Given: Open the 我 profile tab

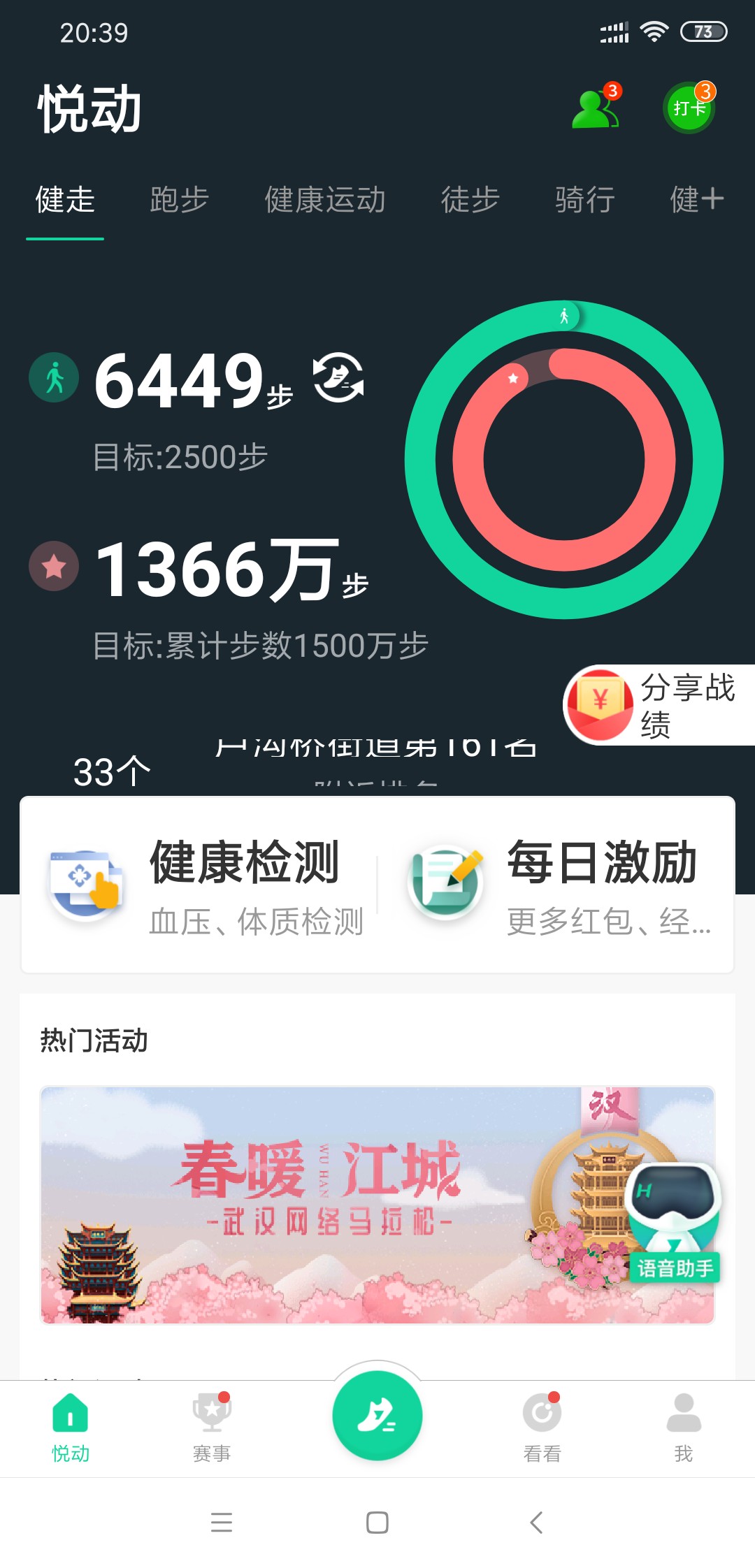Looking at the screenshot, I should click(684, 1427).
